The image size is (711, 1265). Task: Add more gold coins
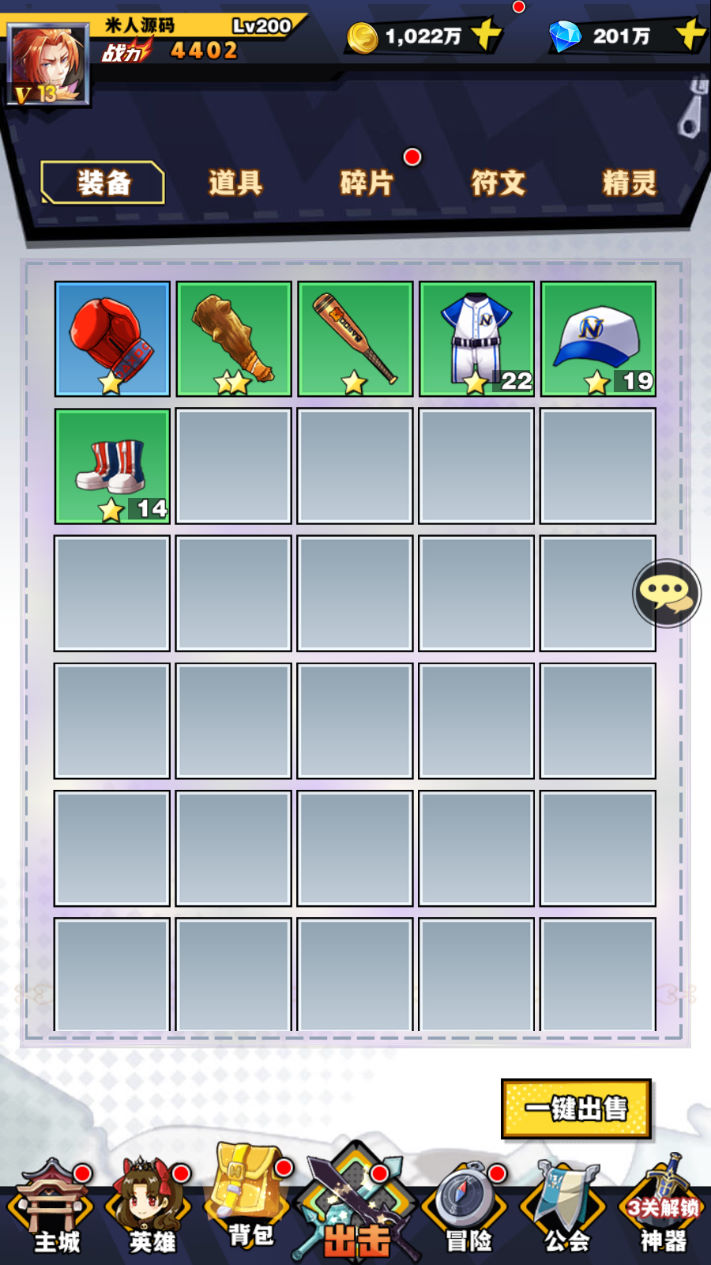tap(486, 35)
